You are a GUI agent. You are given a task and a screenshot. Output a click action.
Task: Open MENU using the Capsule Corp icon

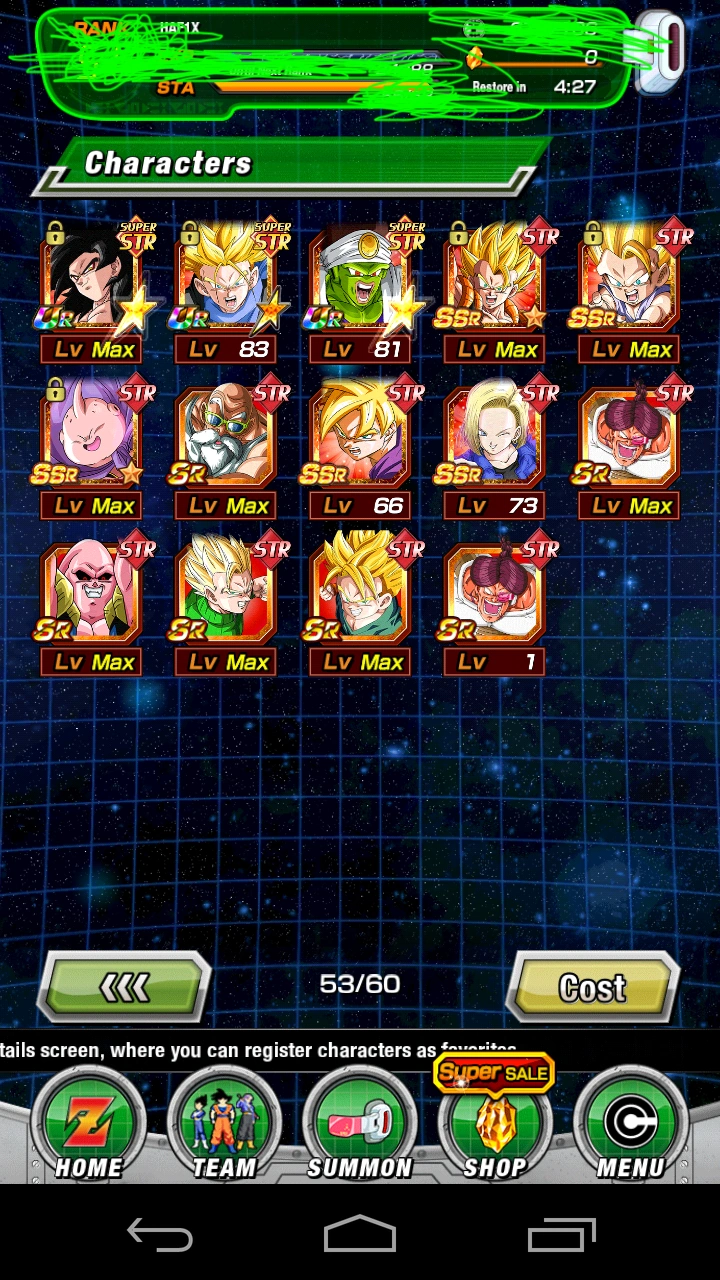[630, 1123]
